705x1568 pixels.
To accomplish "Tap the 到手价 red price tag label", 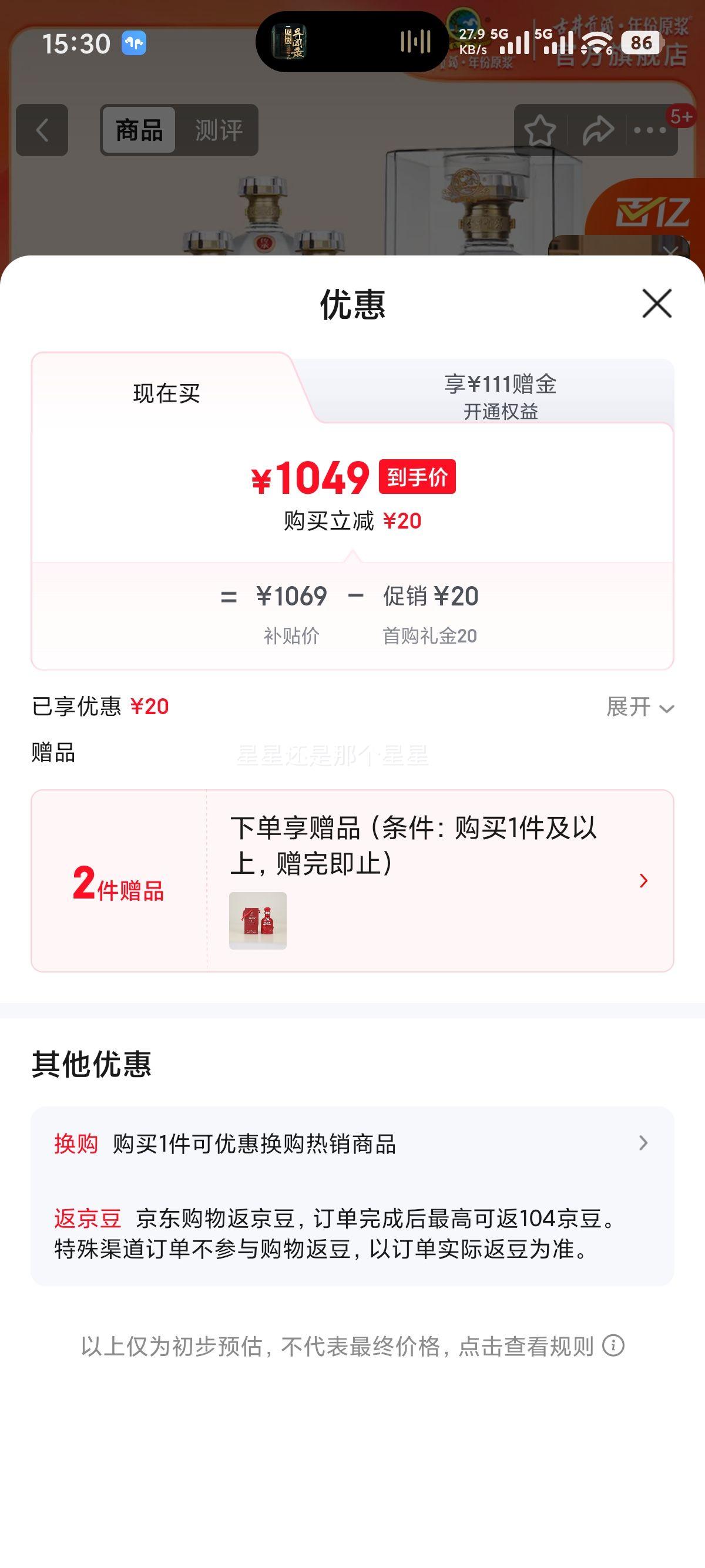I will tap(415, 479).
